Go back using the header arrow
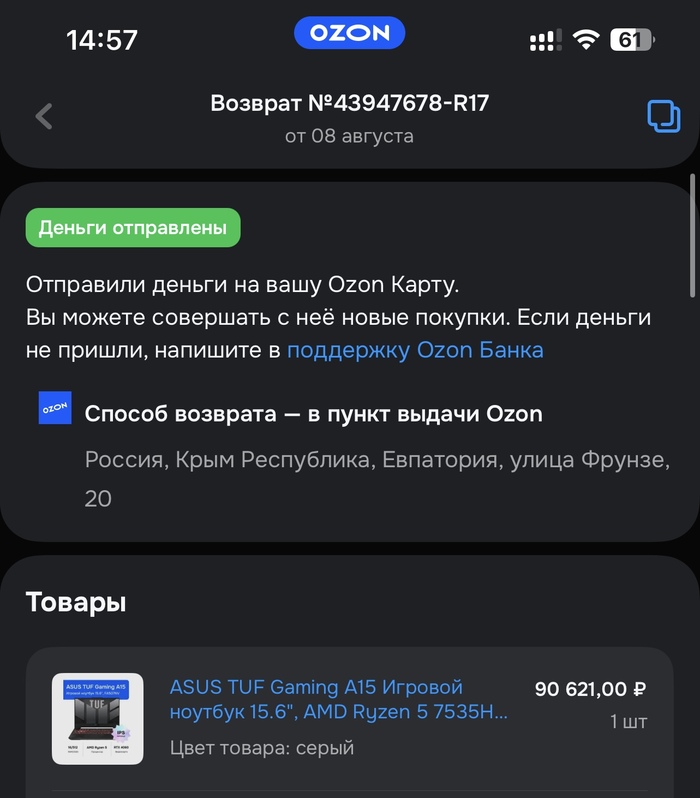700x798 pixels. [44, 117]
